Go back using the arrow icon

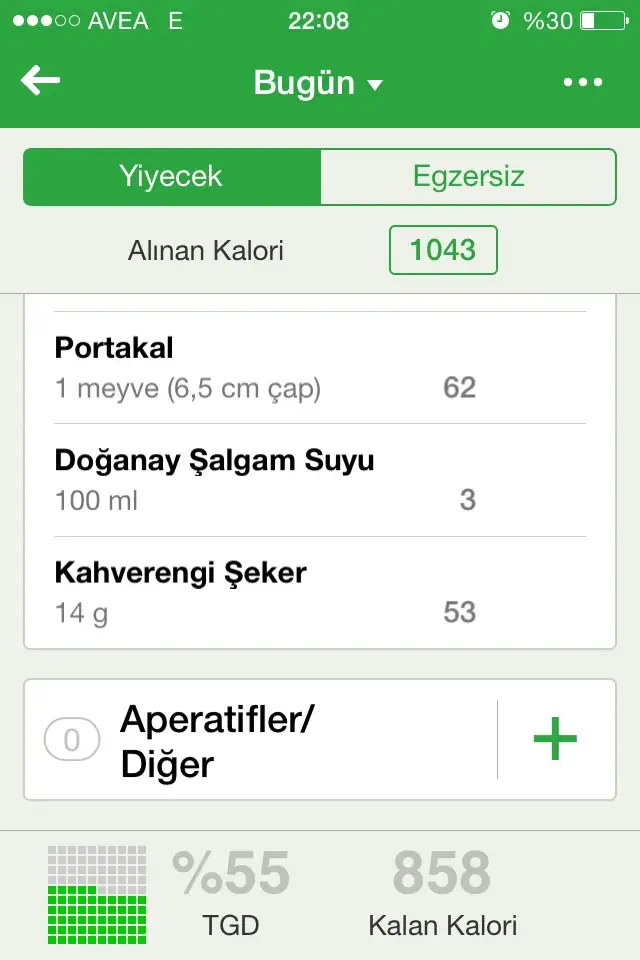[x=41, y=82]
